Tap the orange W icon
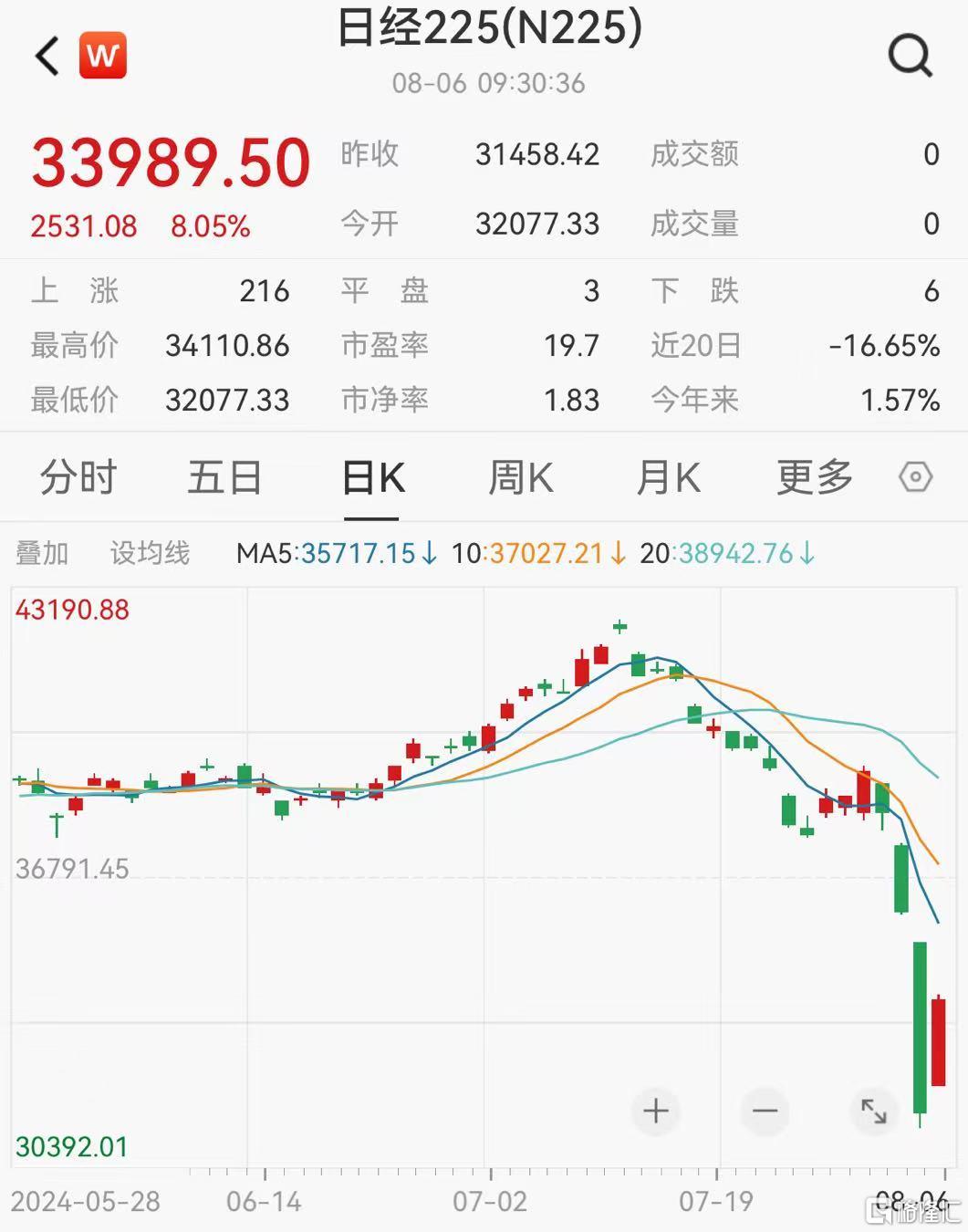The width and height of the screenshot is (968, 1232). pos(102,57)
